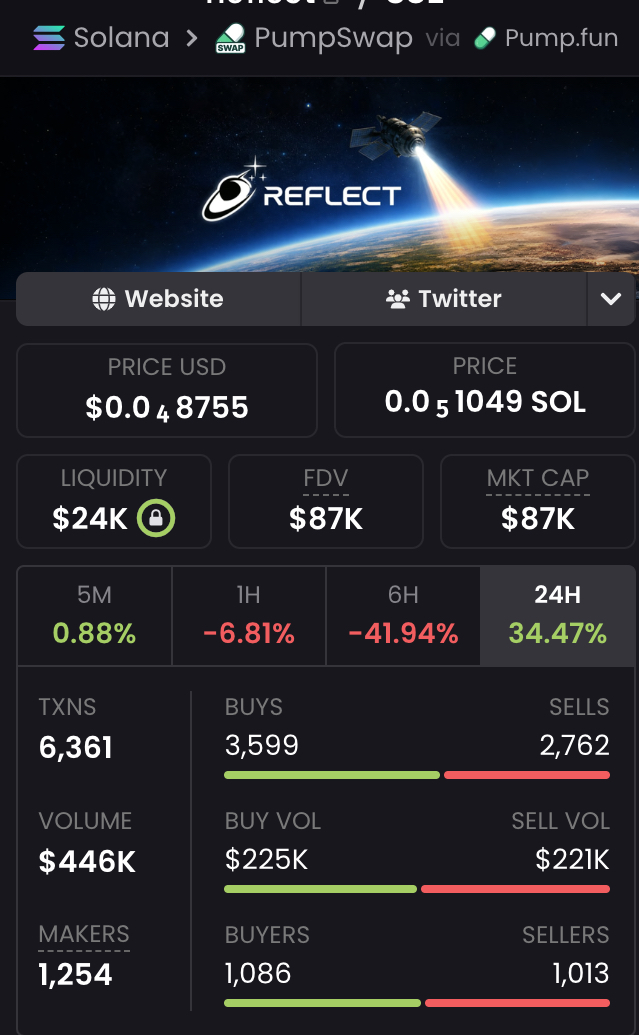Open the project's Twitter page
This screenshot has width=639, height=1035.
[443, 299]
